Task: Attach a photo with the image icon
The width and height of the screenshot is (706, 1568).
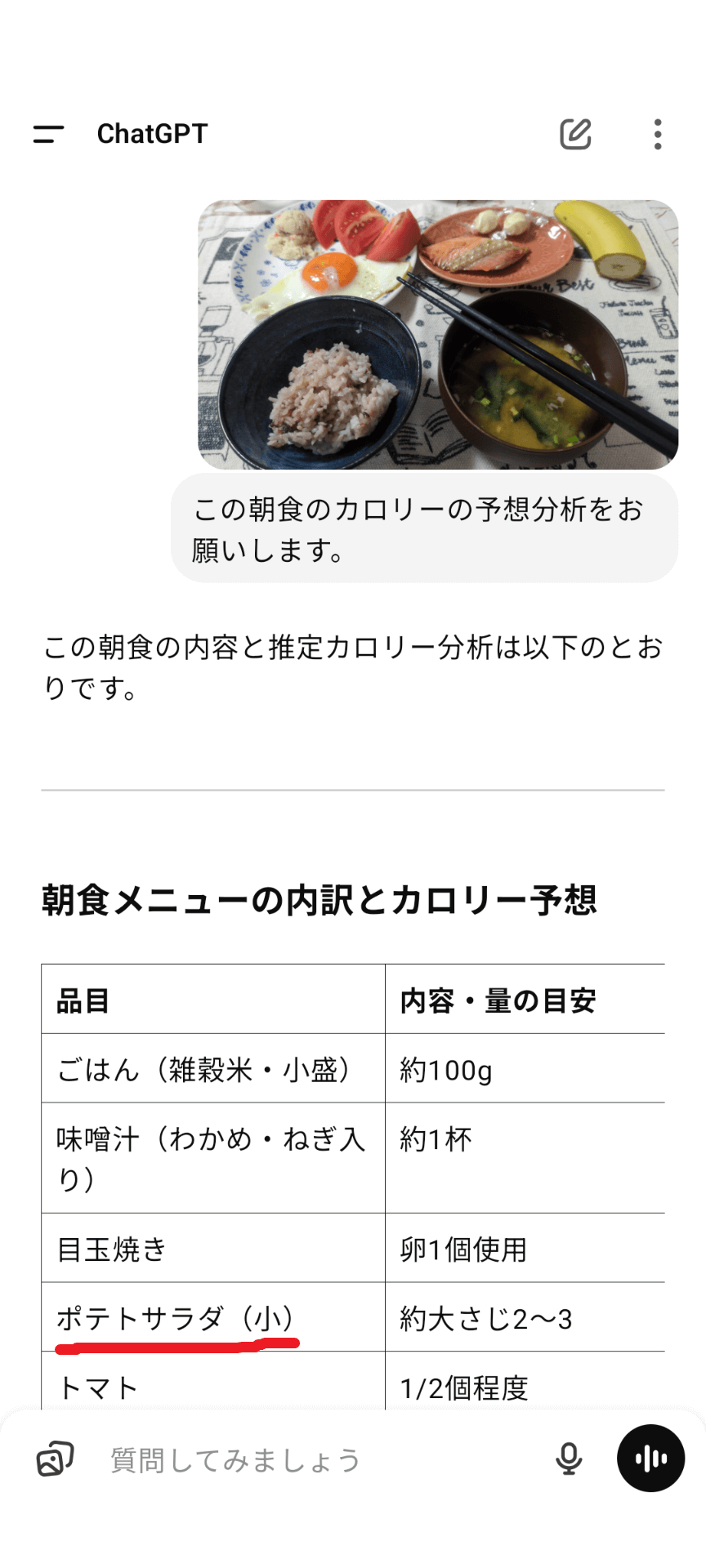Action: coord(56,1459)
